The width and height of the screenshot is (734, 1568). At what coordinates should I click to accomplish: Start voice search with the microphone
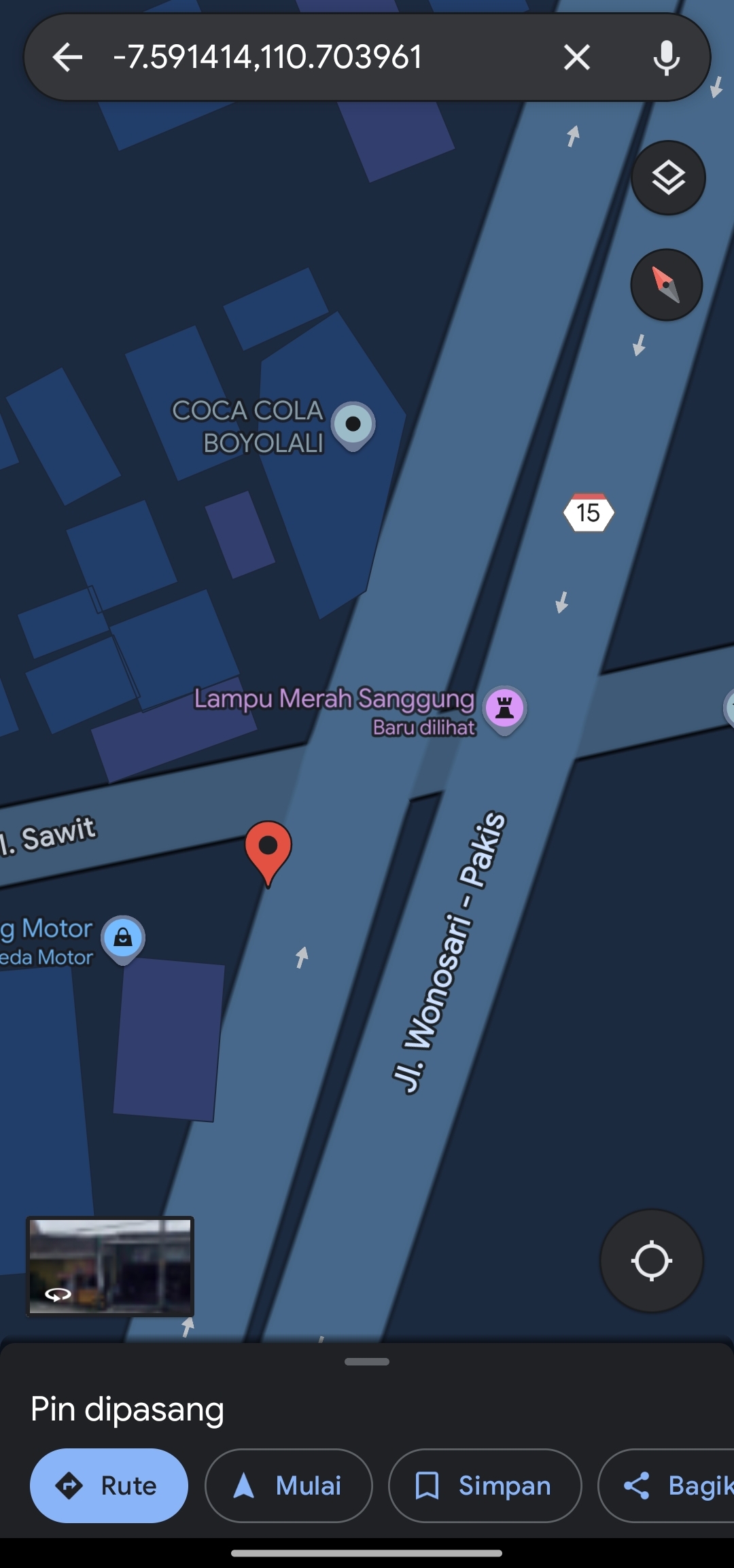666,57
